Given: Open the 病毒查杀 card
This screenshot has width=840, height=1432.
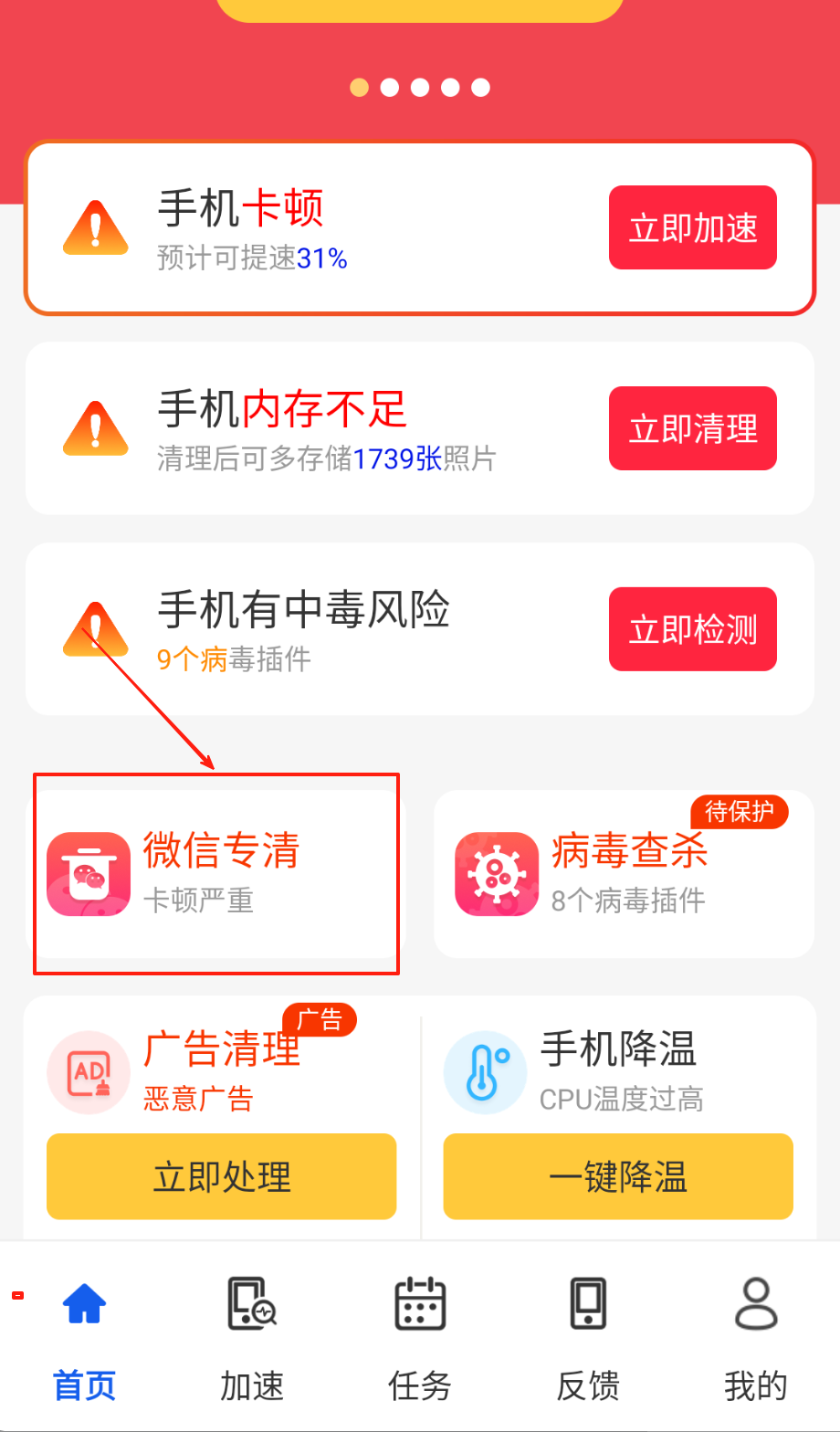Looking at the screenshot, I should pos(624,874).
